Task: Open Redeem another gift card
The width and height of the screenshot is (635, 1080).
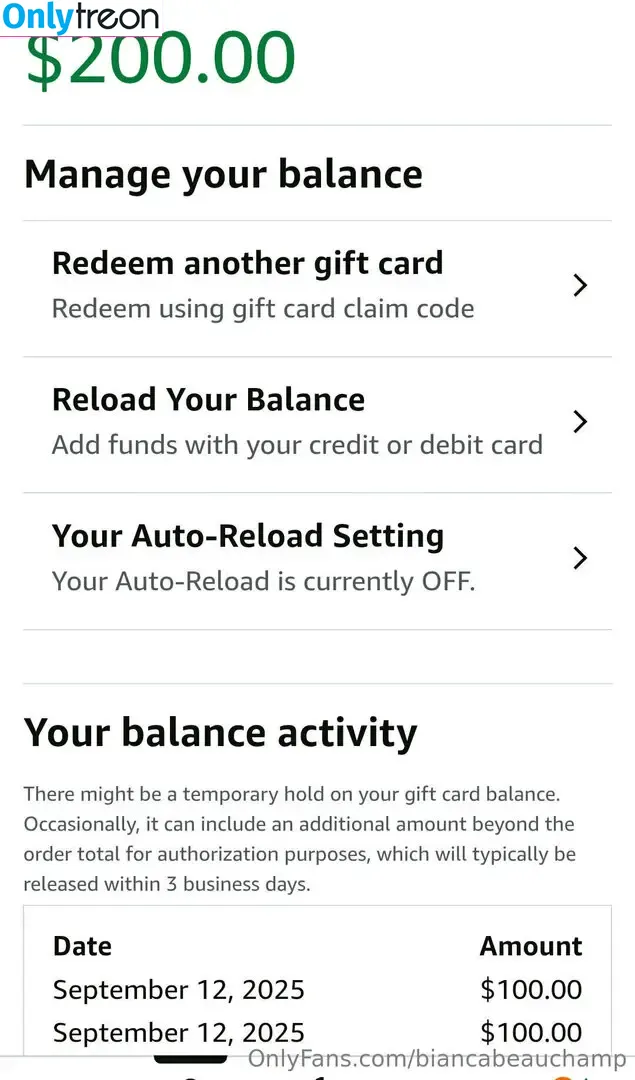Action: click(x=317, y=286)
